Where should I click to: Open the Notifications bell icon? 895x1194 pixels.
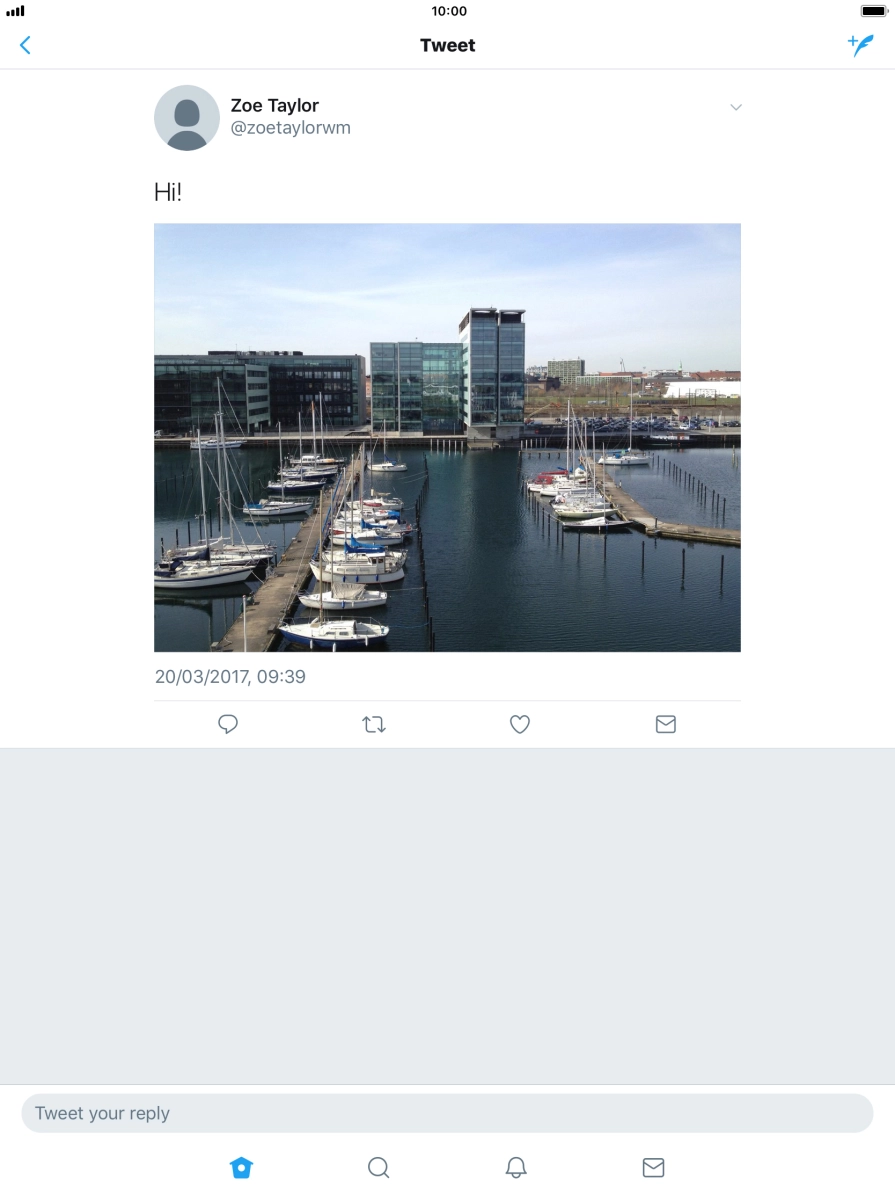click(x=515, y=1167)
